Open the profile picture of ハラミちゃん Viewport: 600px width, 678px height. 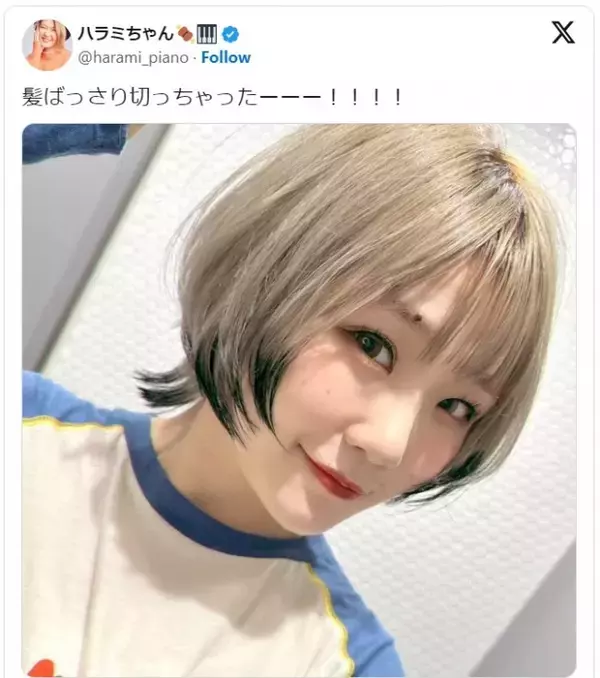(x=47, y=45)
